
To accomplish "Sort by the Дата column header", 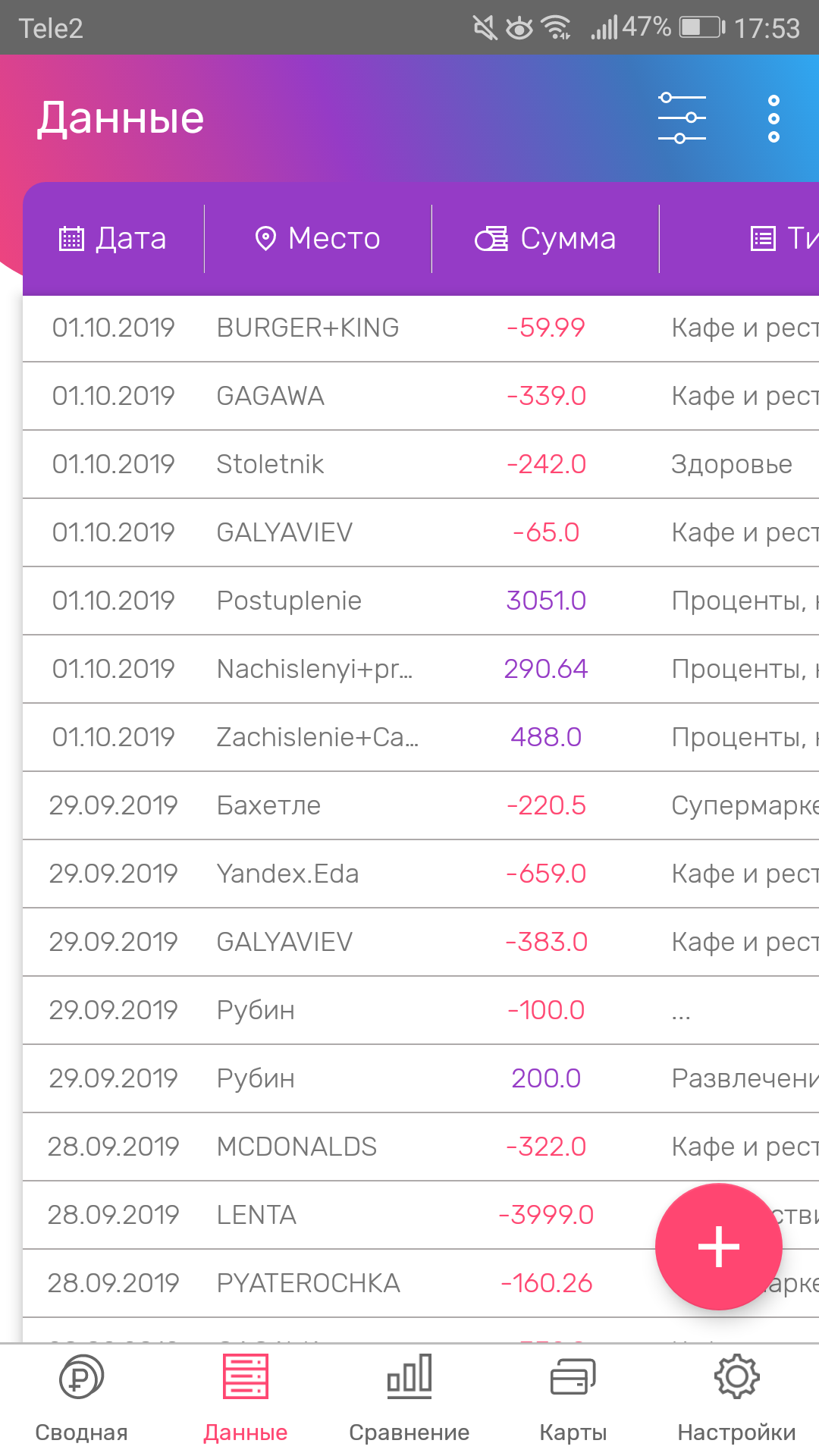I will point(113,238).
